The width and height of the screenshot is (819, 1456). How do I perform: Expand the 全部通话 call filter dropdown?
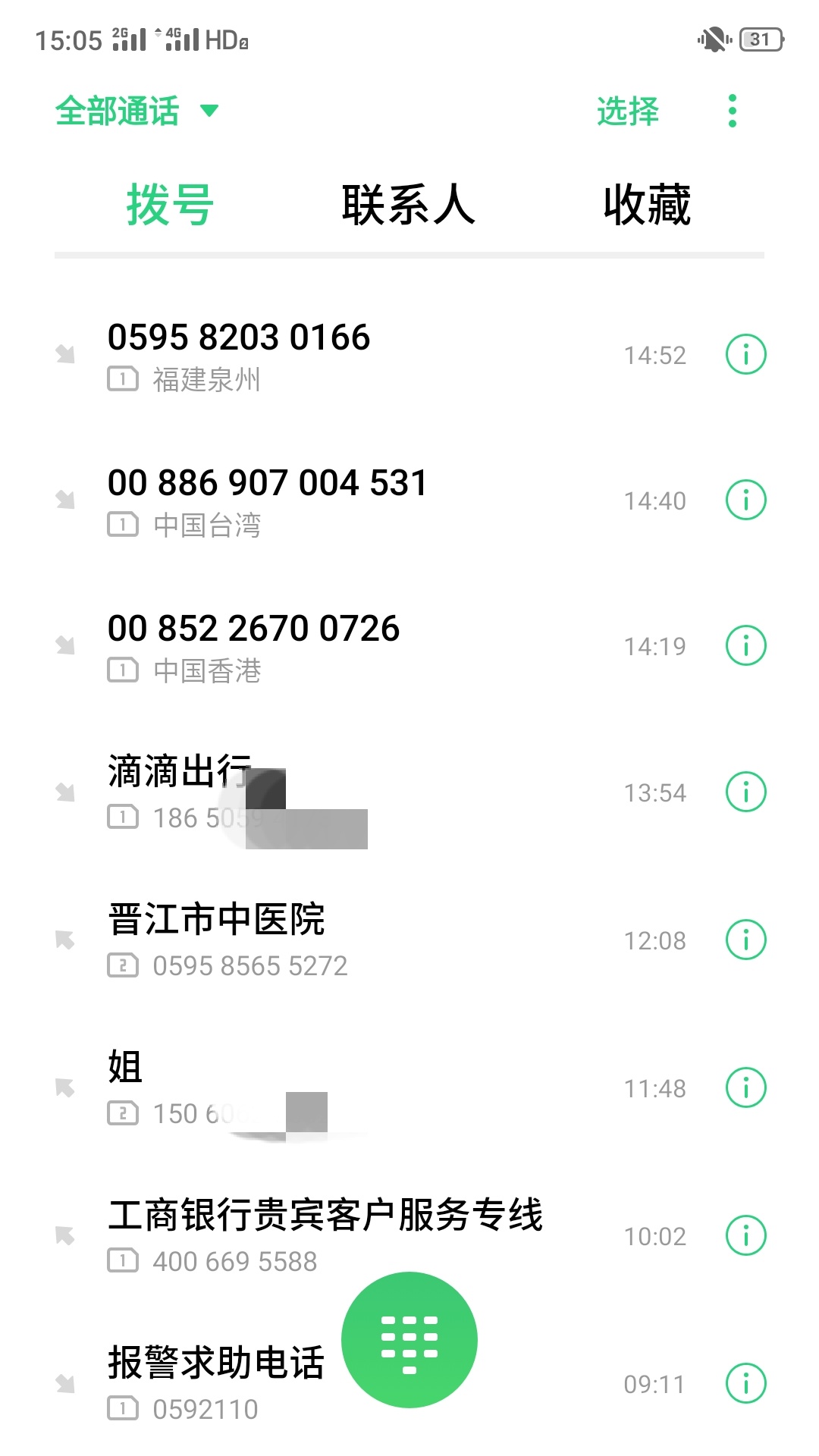click(x=136, y=111)
